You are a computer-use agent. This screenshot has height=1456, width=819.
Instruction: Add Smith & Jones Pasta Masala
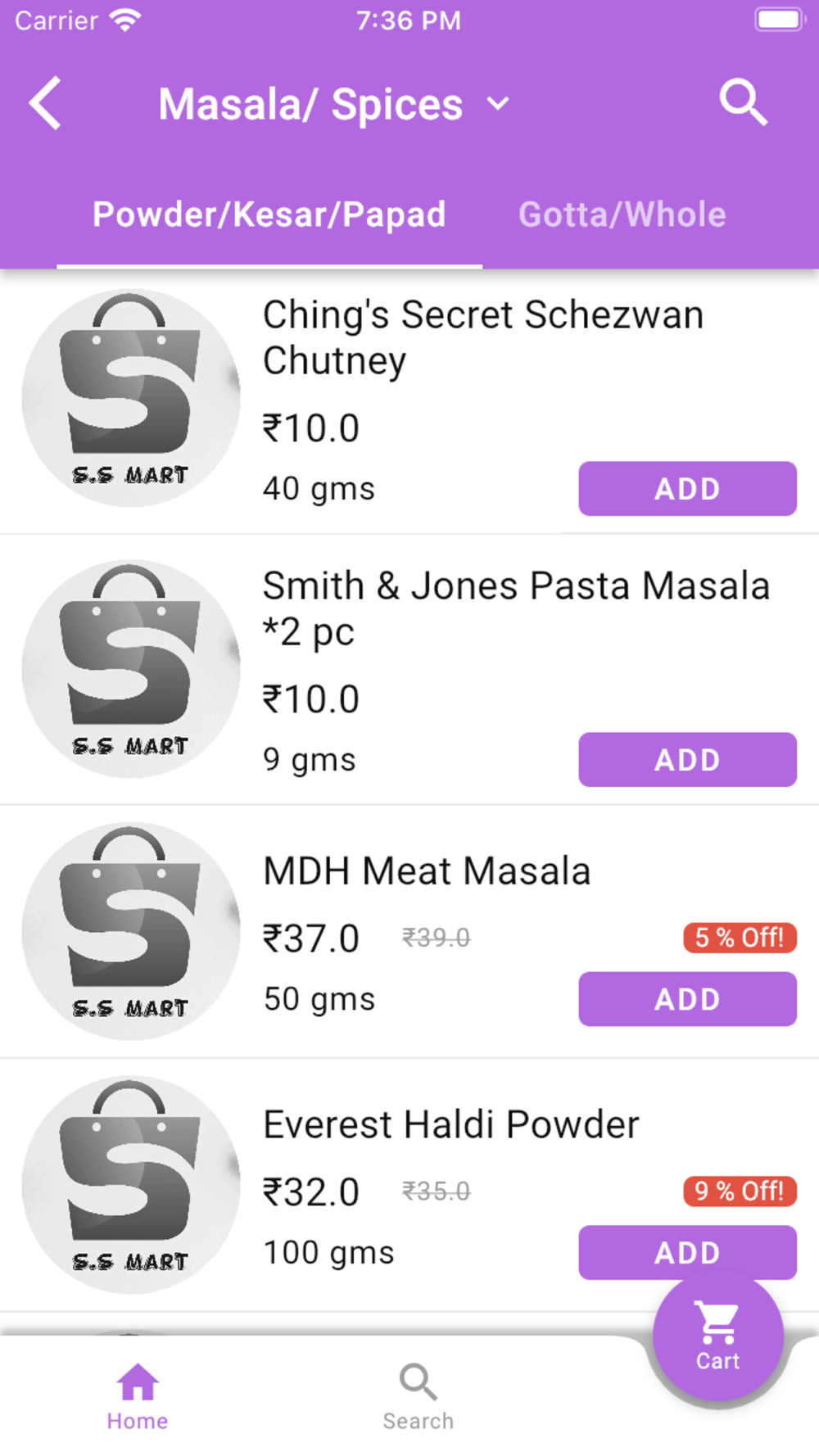click(x=687, y=760)
